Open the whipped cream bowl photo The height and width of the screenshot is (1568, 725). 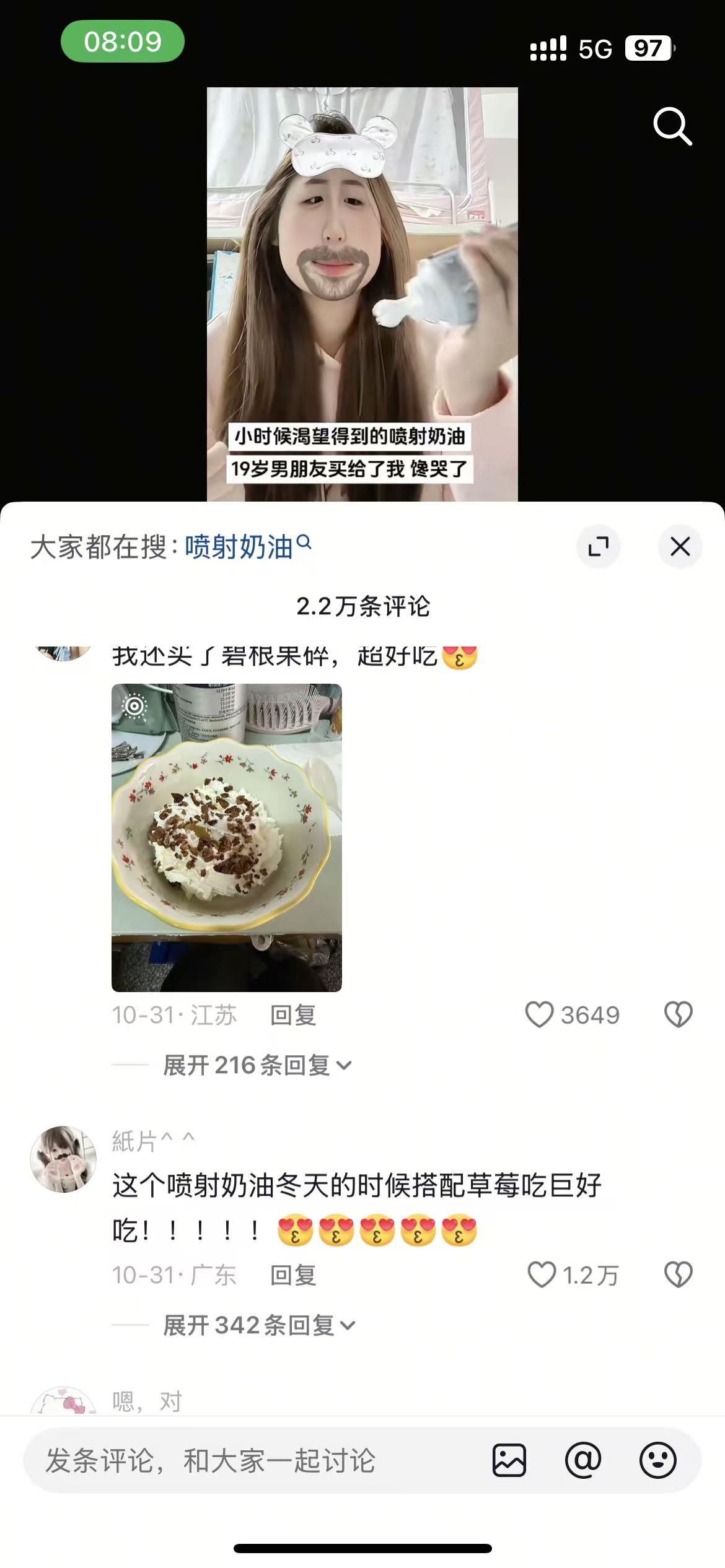tap(226, 837)
